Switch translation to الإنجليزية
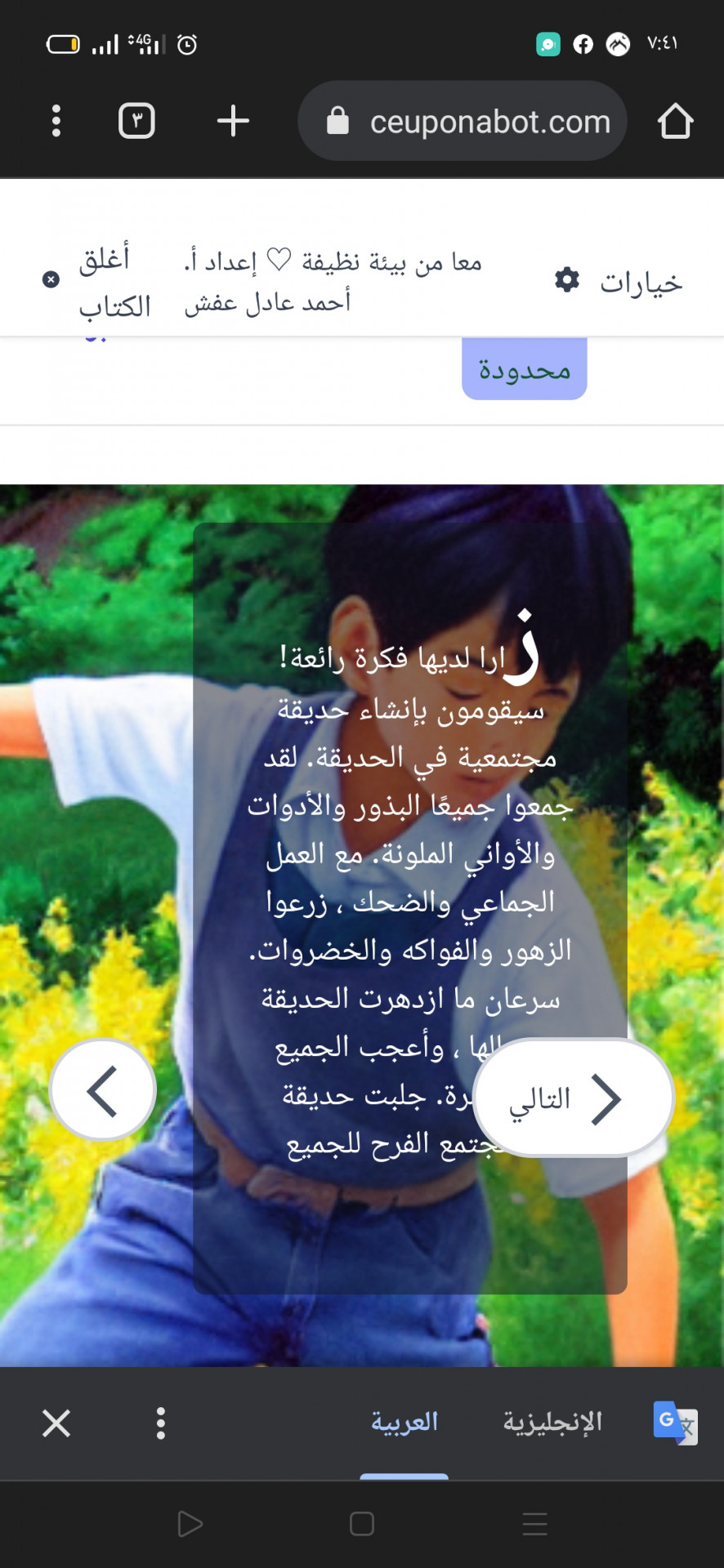Viewport: 724px width, 1568px height. click(552, 1423)
